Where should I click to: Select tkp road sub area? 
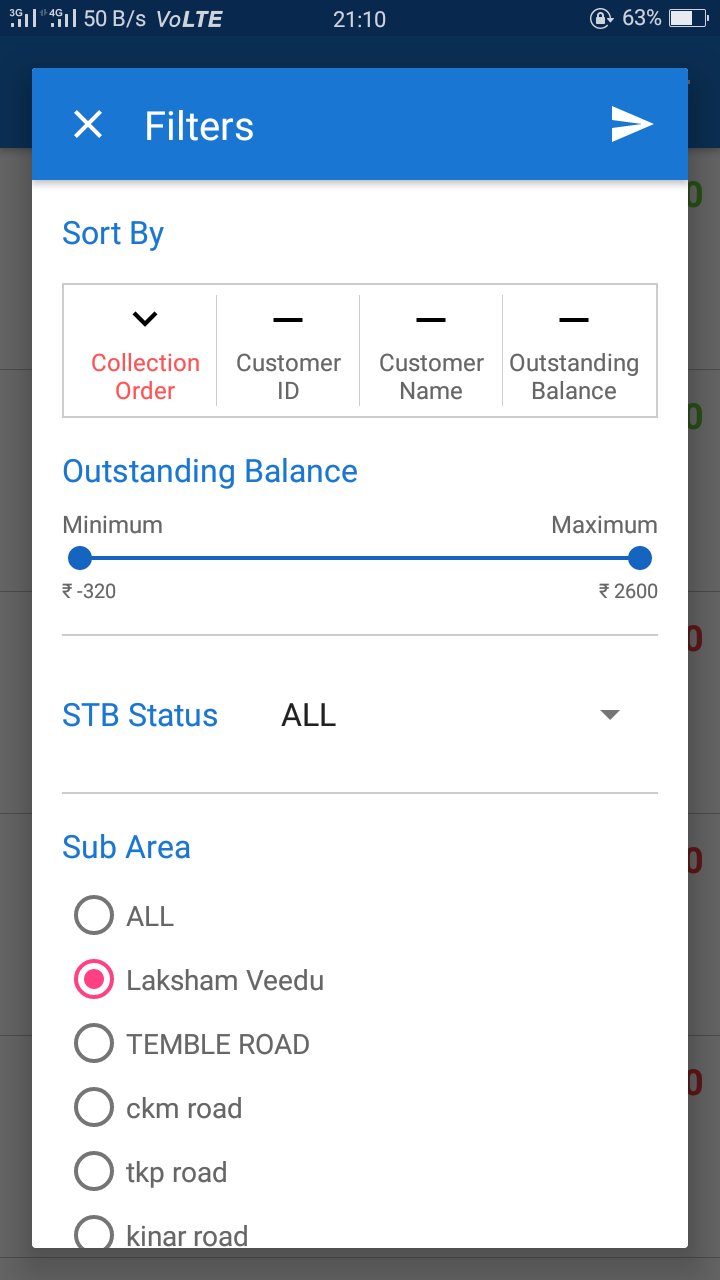click(94, 1172)
